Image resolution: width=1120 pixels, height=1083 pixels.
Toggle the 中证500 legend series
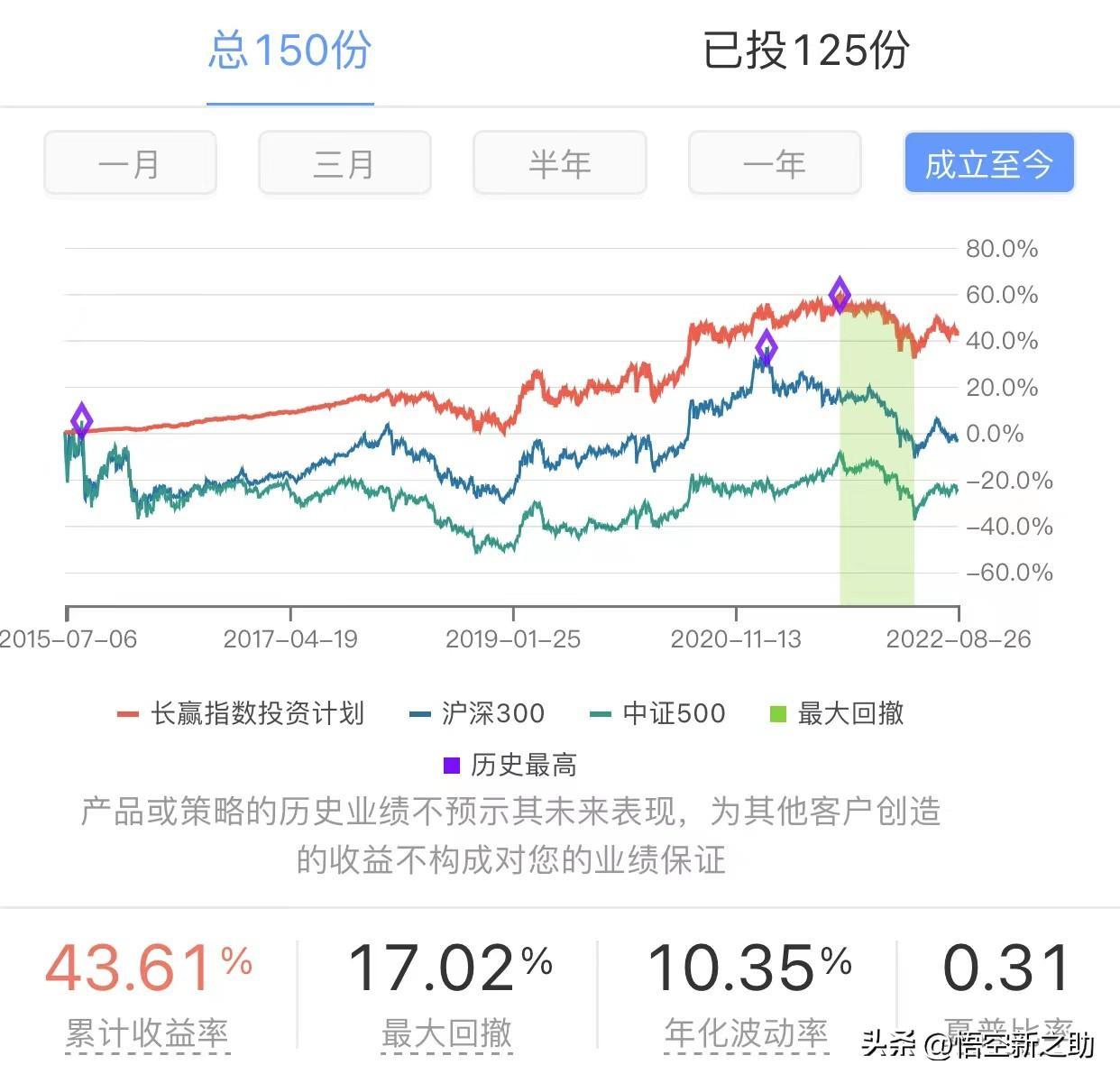[657, 714]
